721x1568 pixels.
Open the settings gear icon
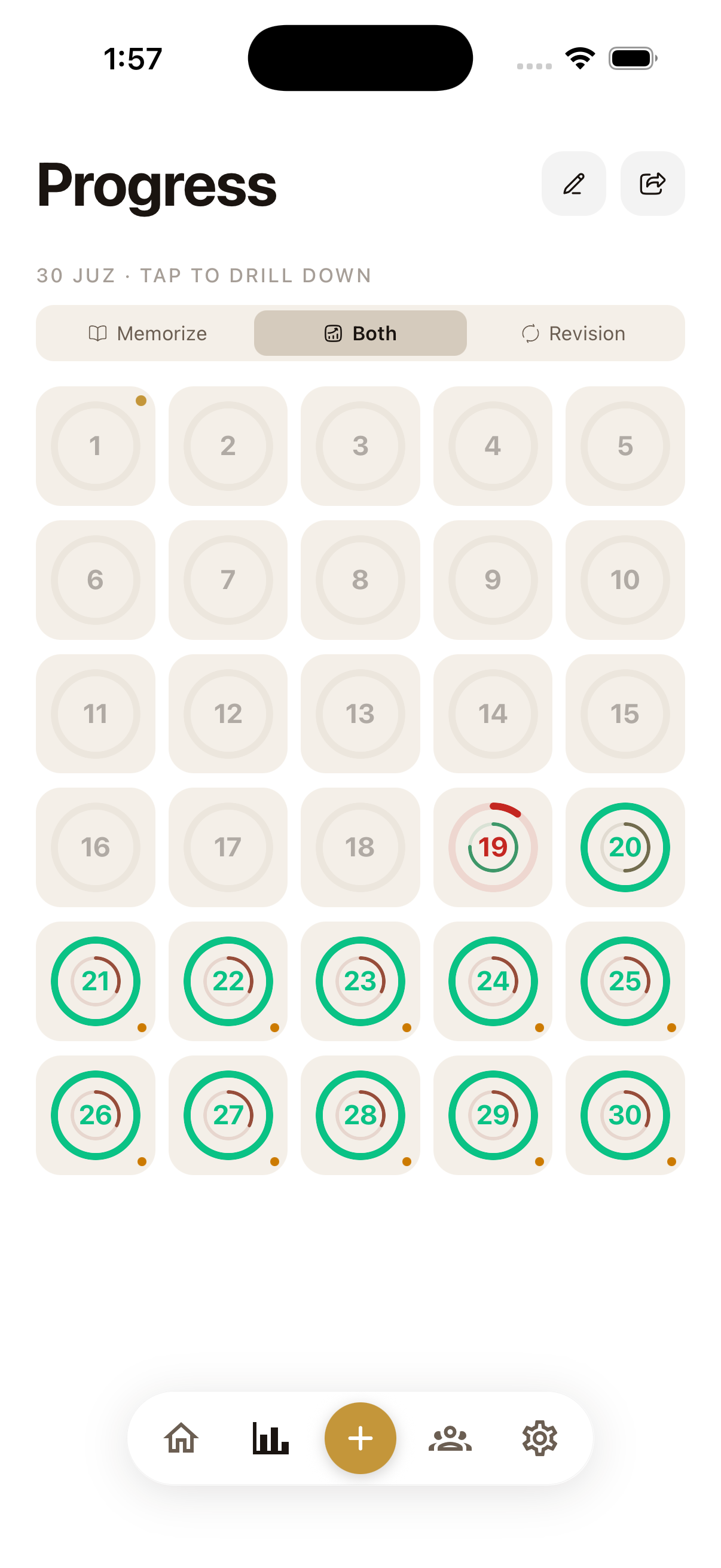[x=539, y=1438]
